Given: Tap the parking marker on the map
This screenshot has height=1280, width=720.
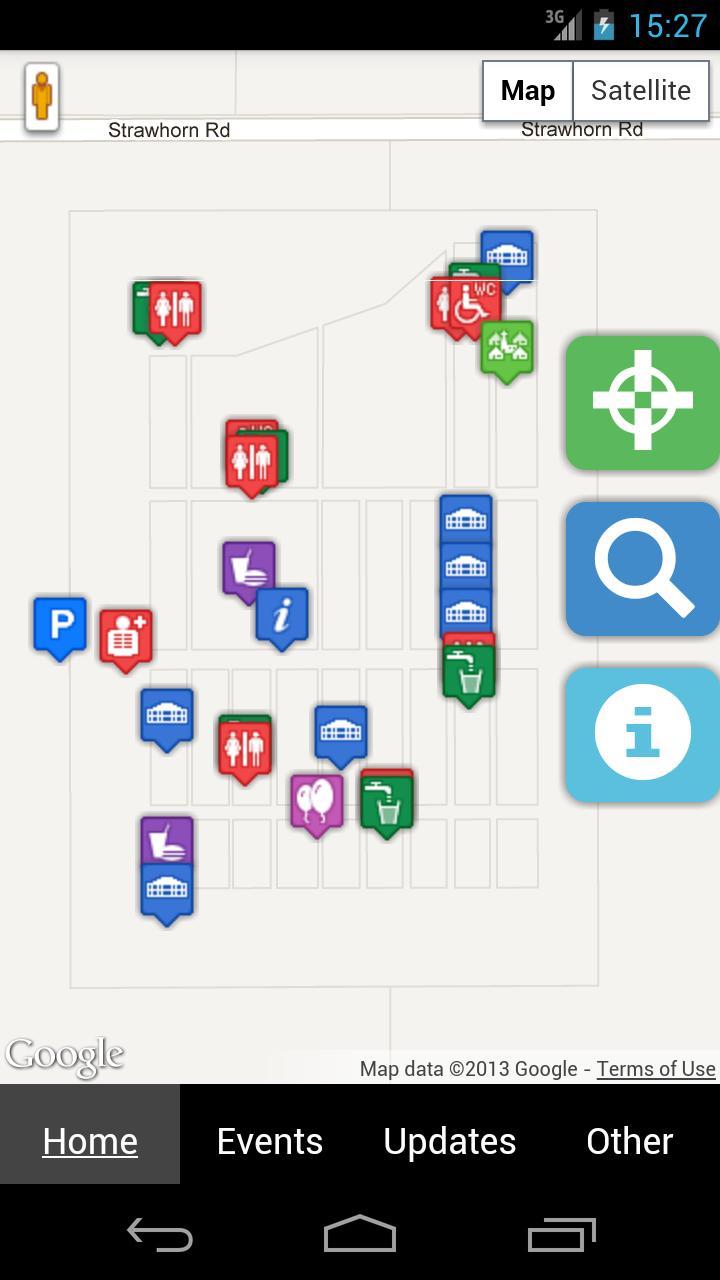Looking at the screenshot, I should pyautogui.click(x=60, y=625).
